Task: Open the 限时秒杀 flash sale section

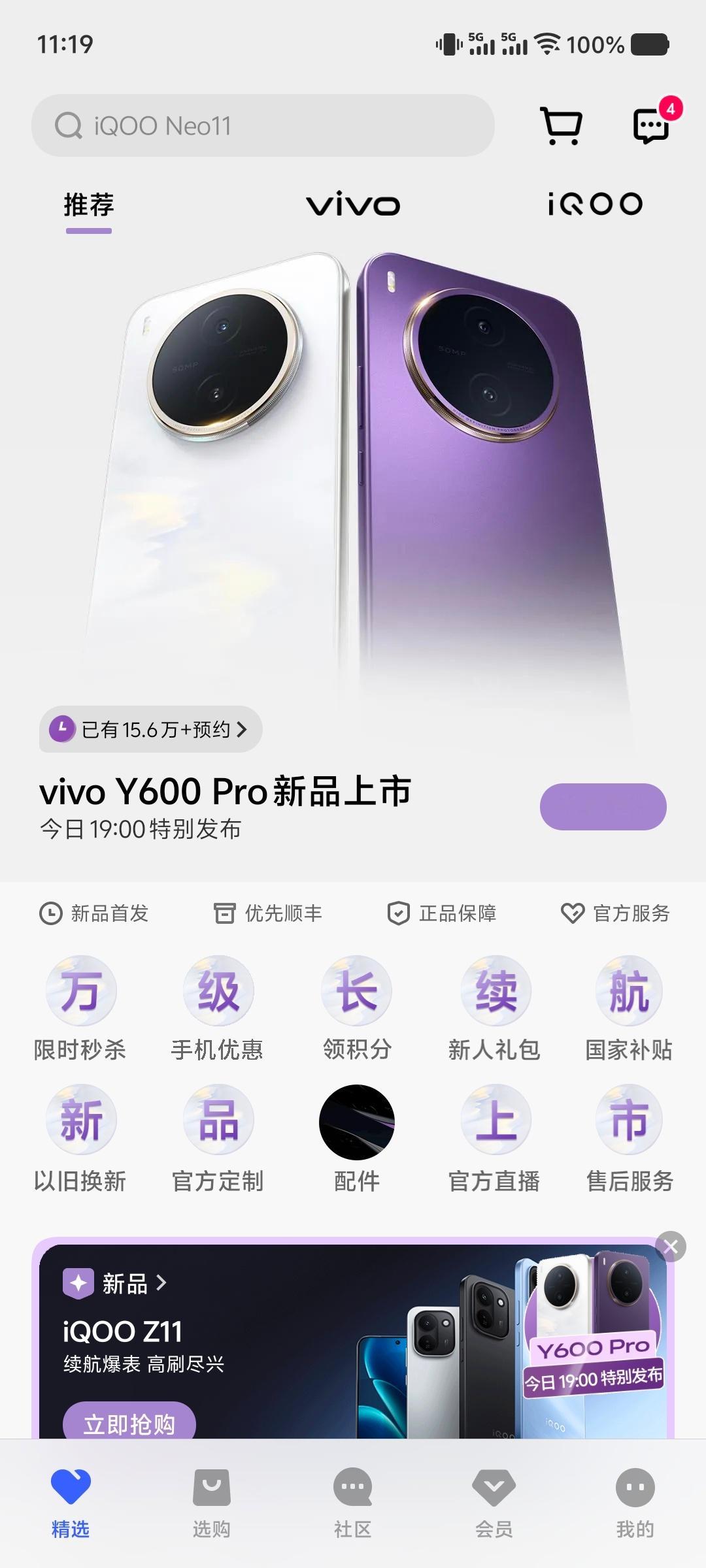Action: pyautogui.click(x=81, y=1009)
